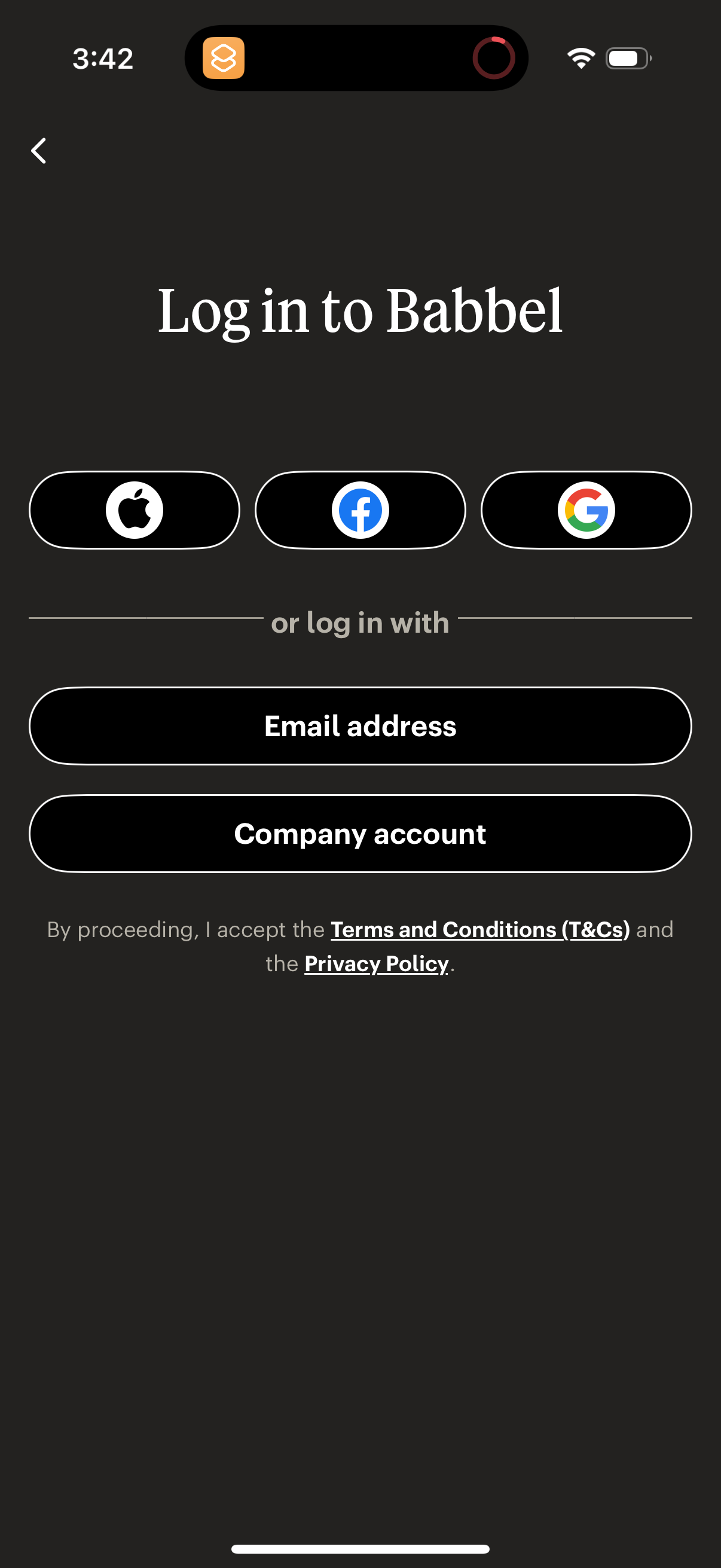The height and width of the screenshot is (1568, 721).
Task: Tap the Google G icon
Action: point(586,510)
